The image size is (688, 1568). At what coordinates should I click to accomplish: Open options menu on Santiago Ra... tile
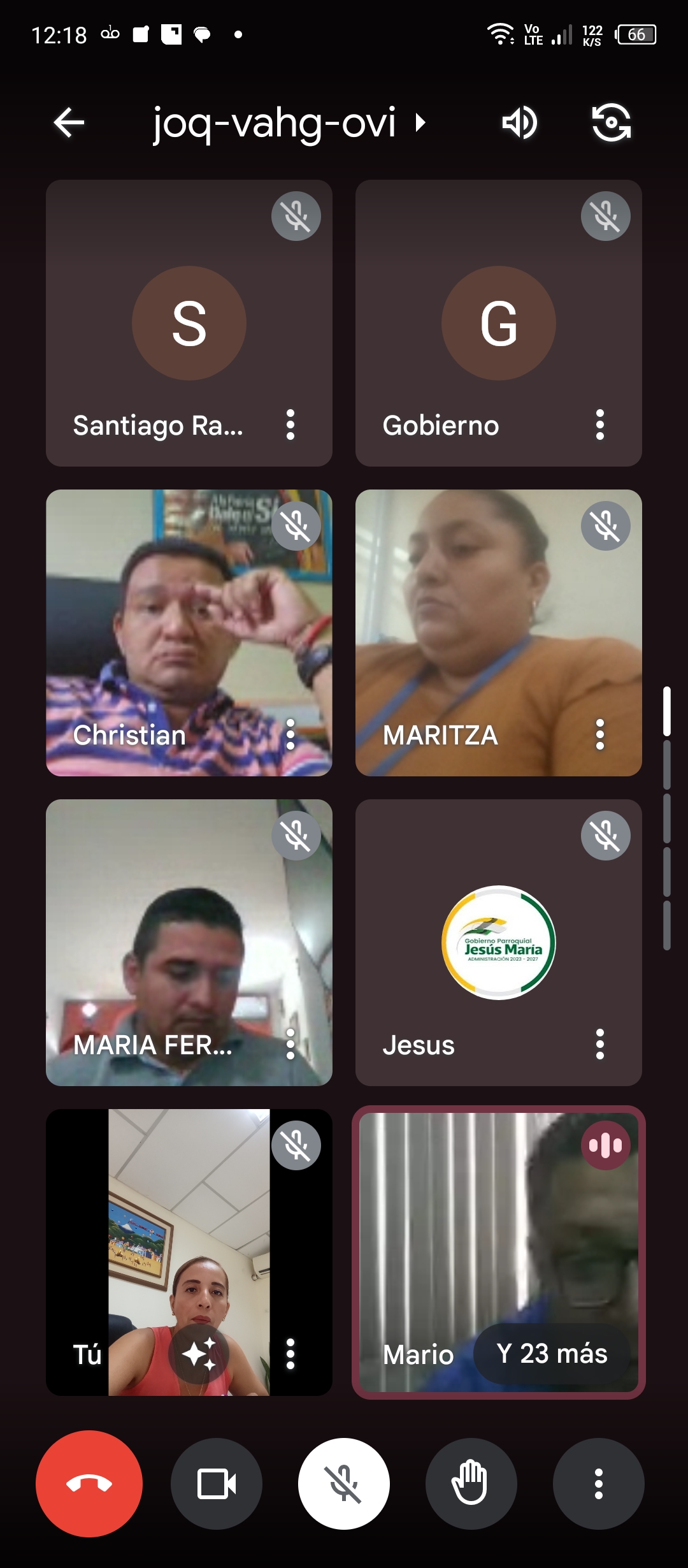290,425
